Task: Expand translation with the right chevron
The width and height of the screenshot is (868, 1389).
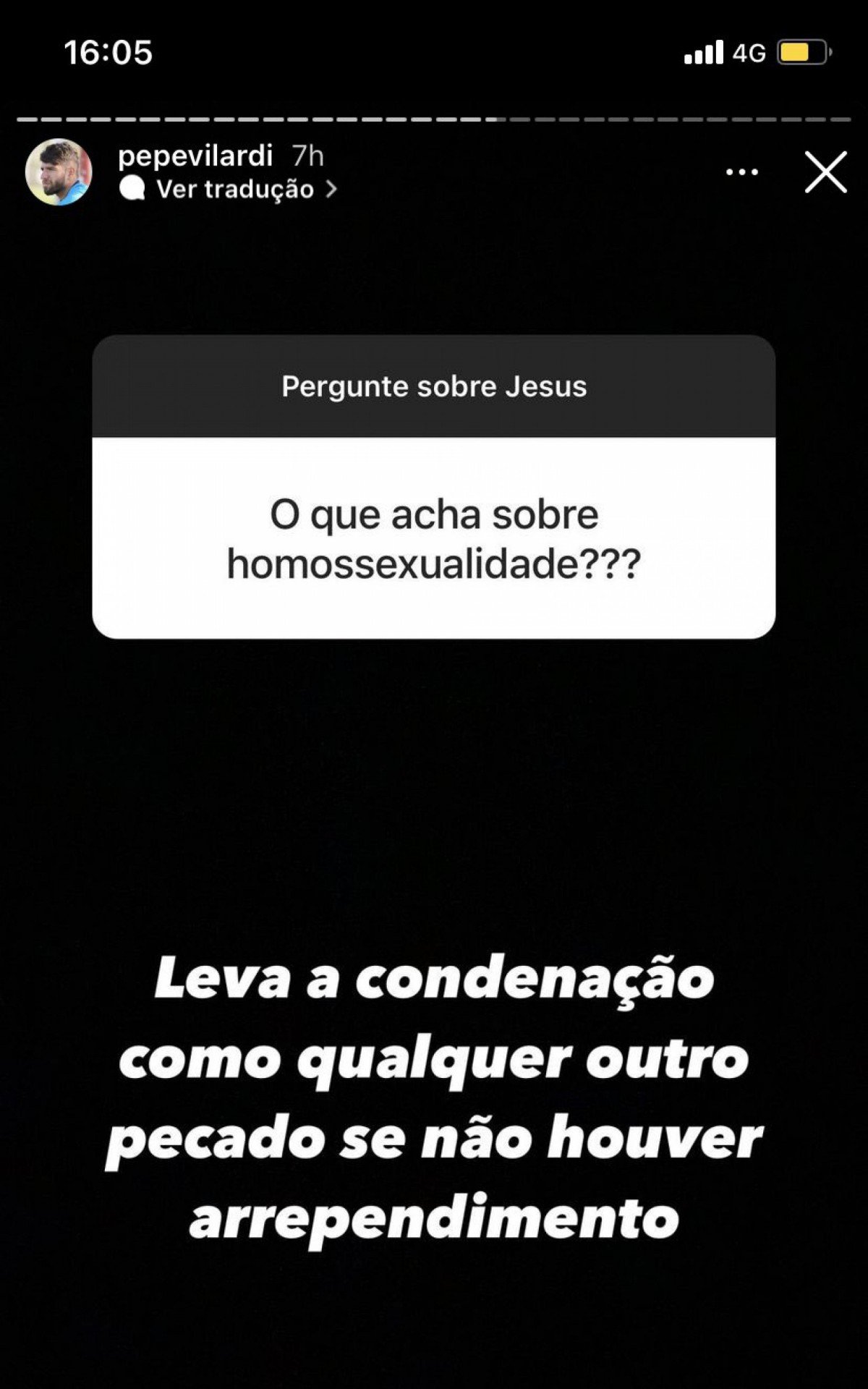Action: [x=333, y=189]
